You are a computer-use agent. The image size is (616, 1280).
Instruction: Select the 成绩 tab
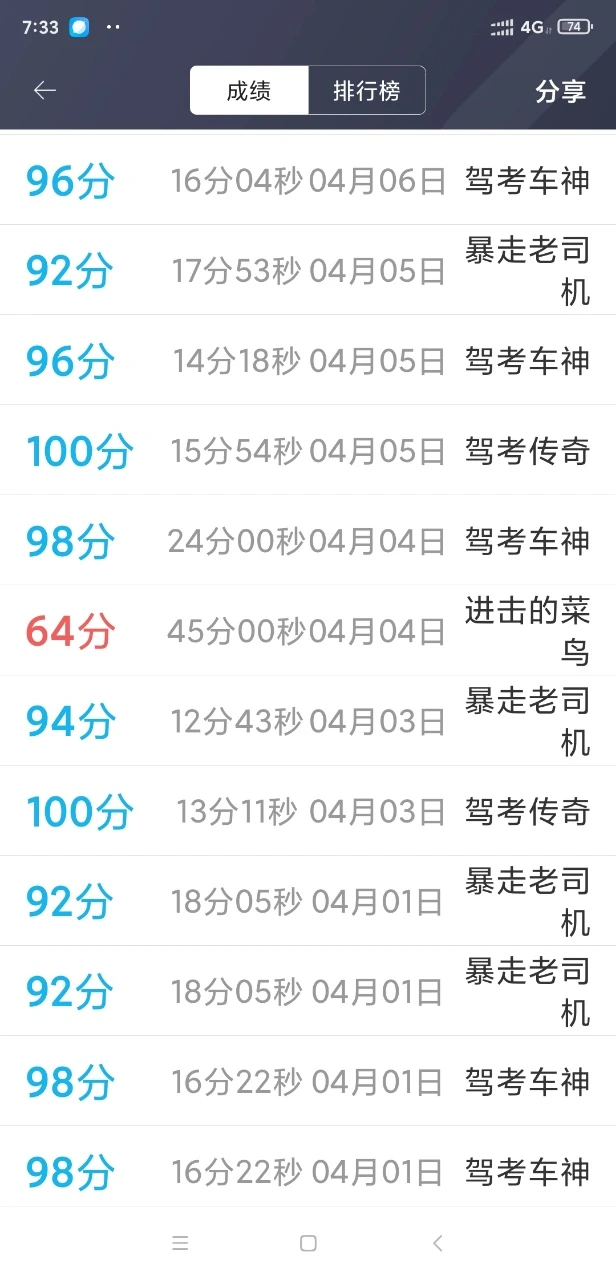coord(249,91)
